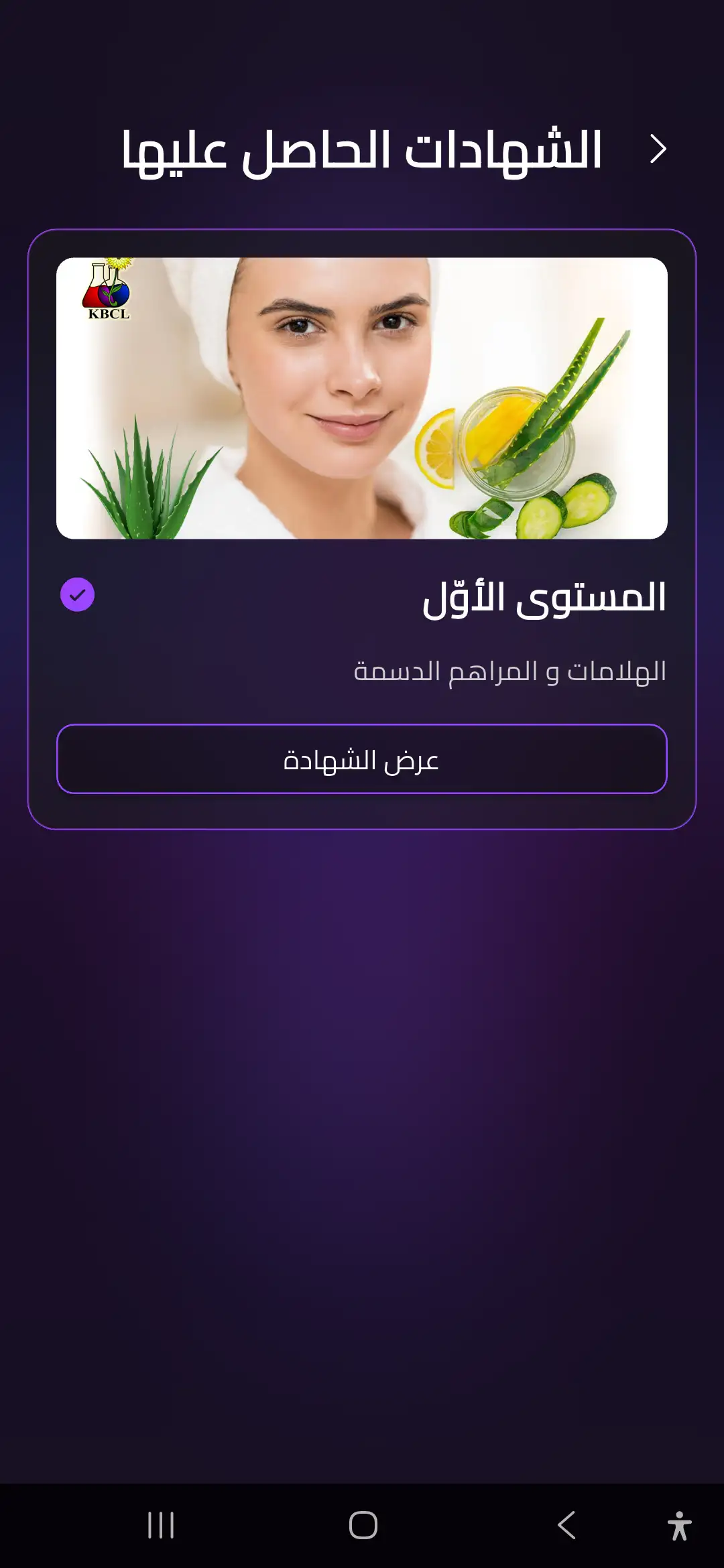Tap the system back button
The height and width of the screenshot is (1568, 724).
pyautogui.click(x=566, y=1525)
